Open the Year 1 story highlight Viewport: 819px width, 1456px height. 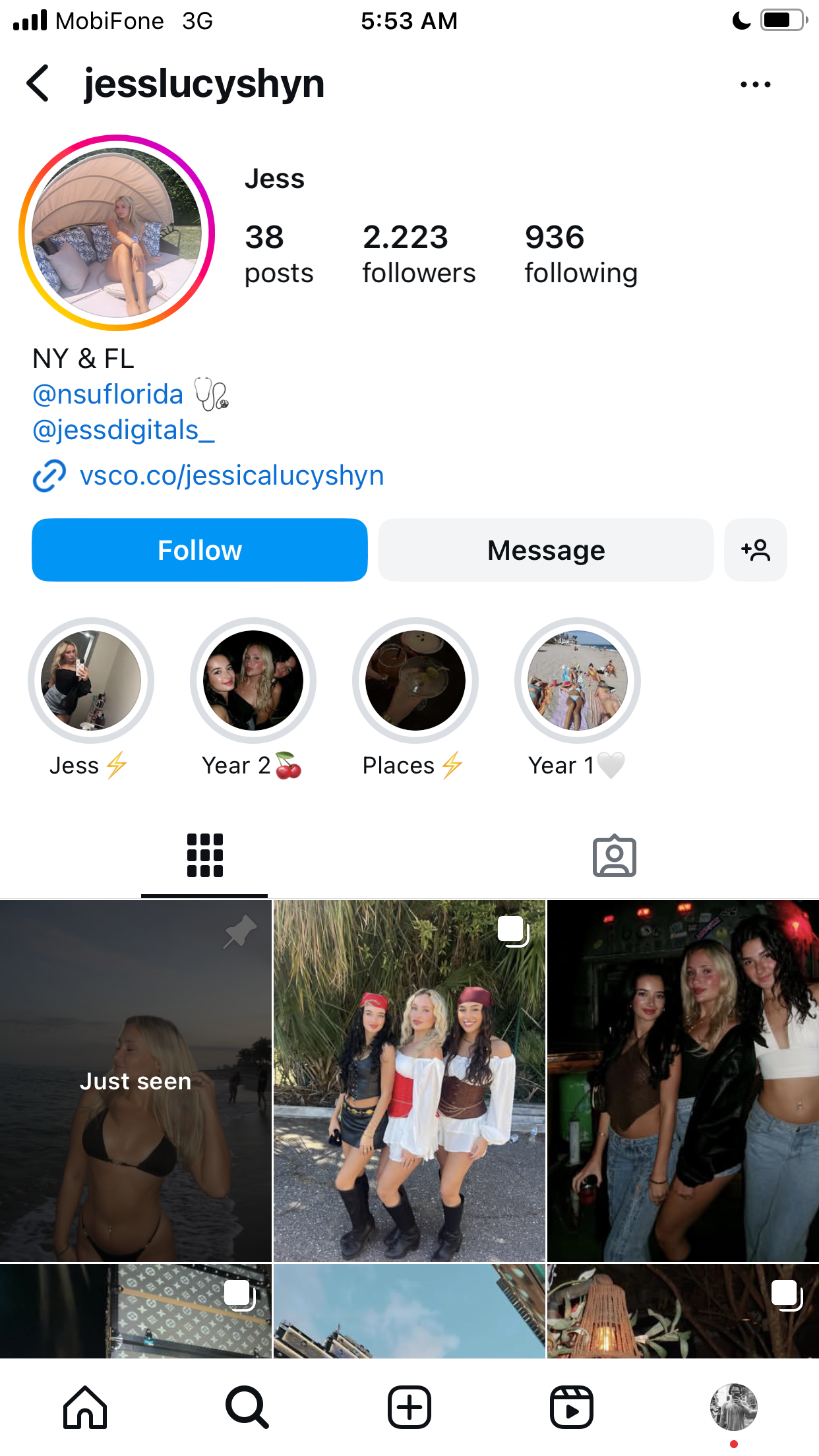pos(577,699)
